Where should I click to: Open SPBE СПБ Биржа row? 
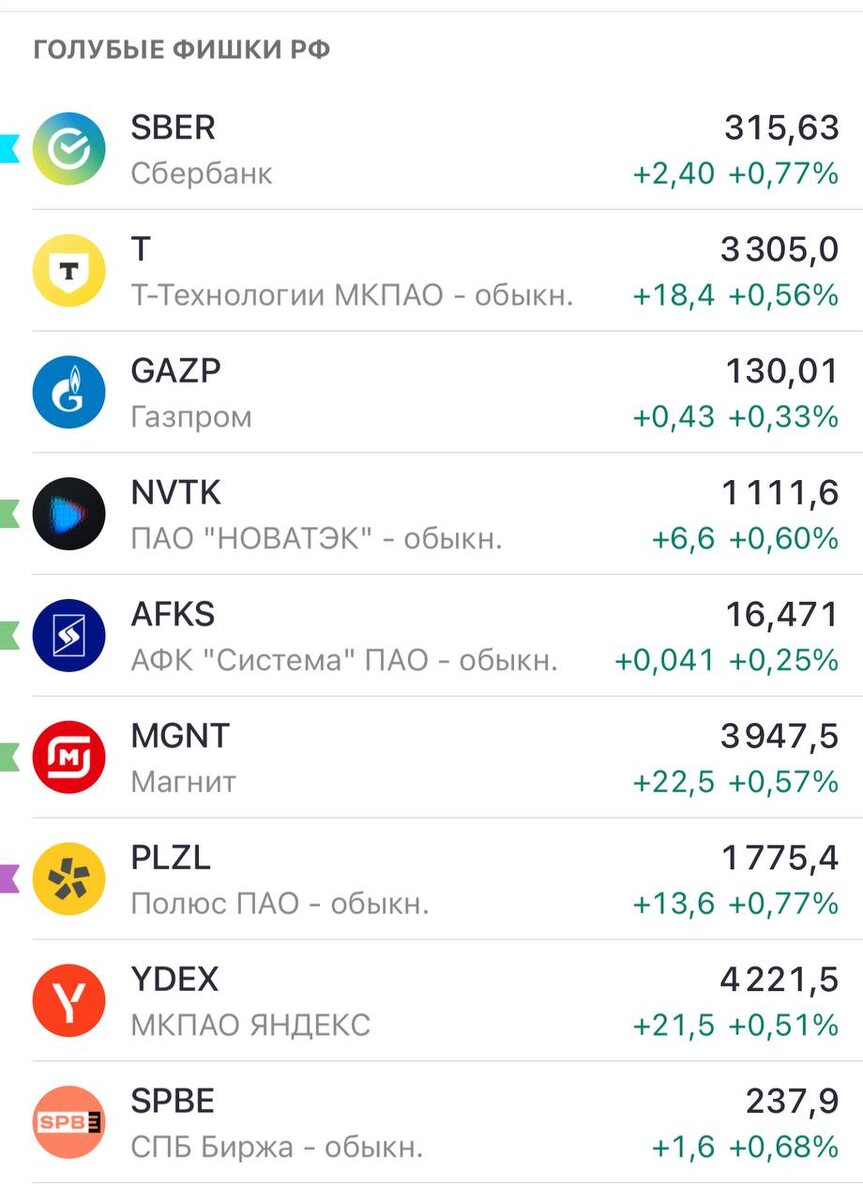click(x=432, y=1123)
